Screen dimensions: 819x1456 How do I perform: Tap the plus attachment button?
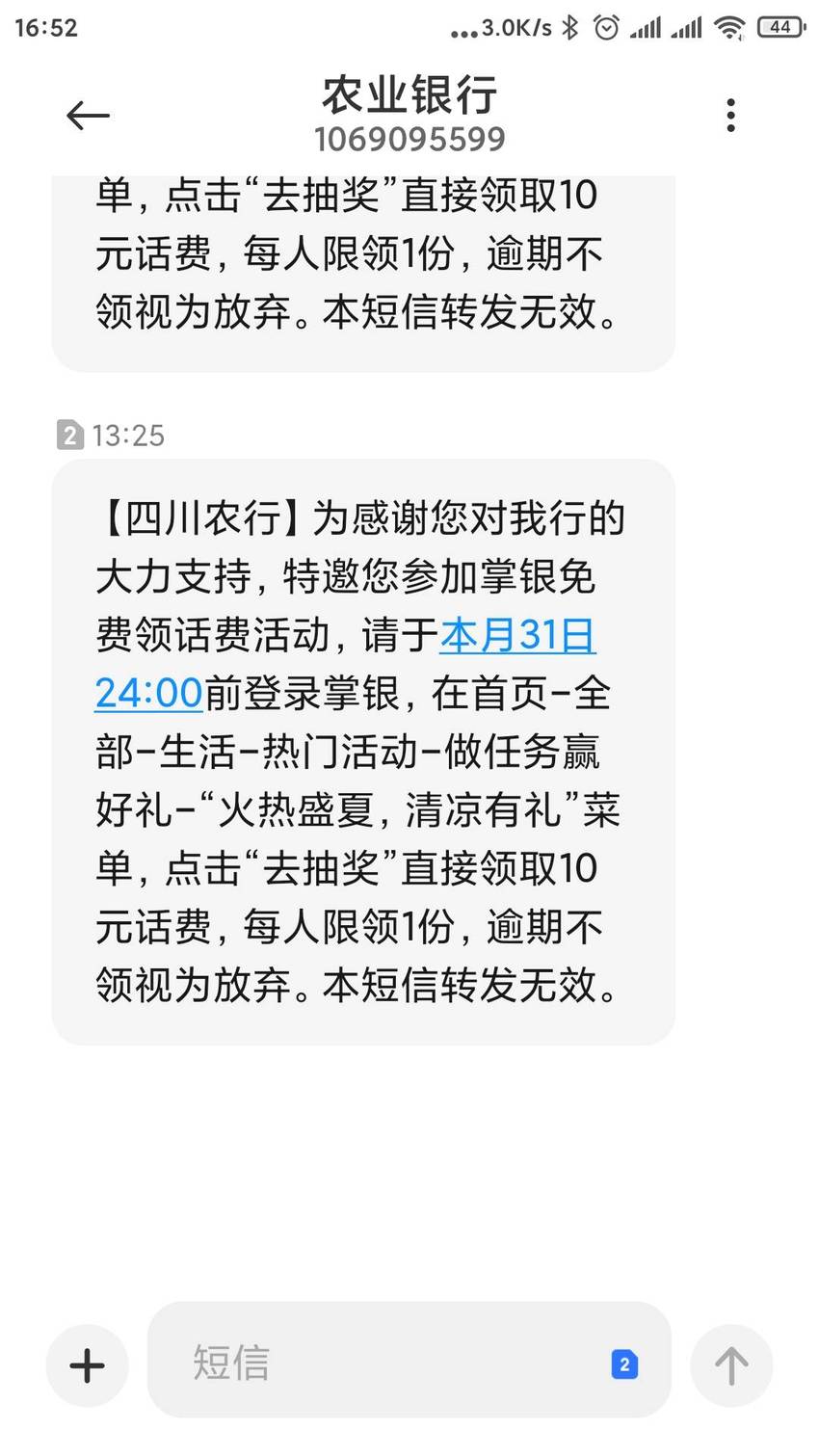(87, 1365)
